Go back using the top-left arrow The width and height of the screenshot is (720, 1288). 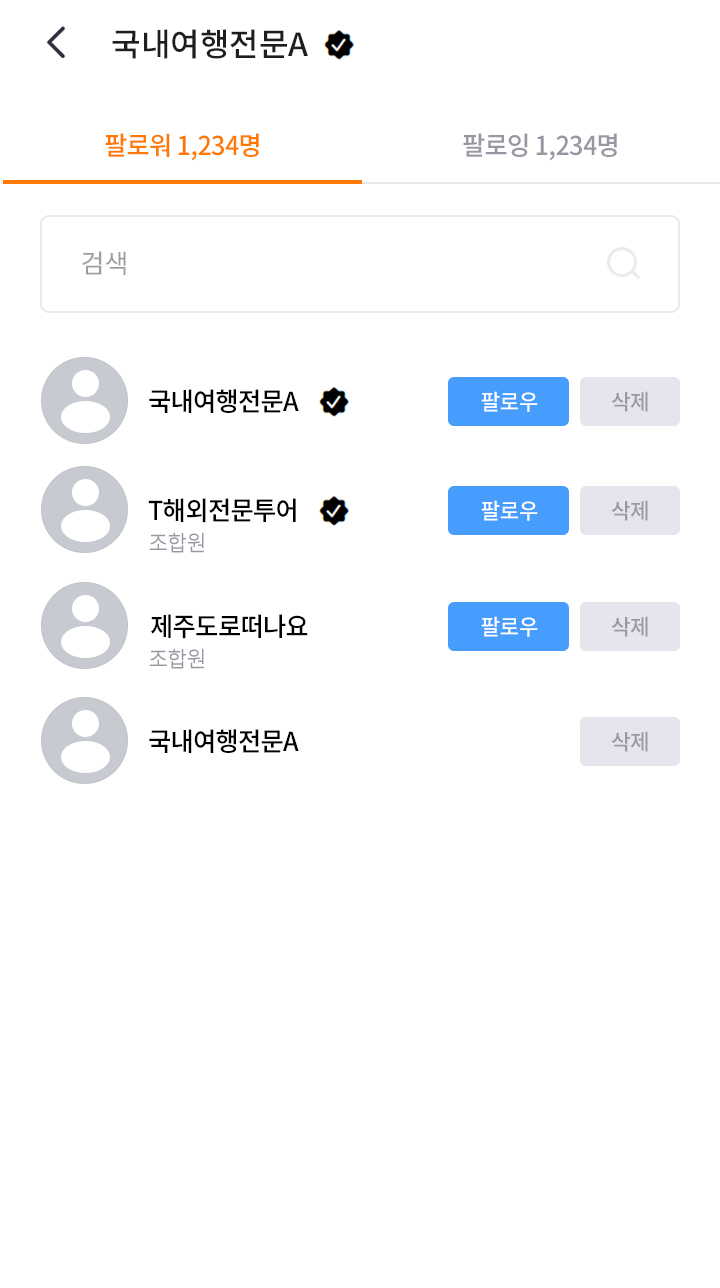(x=57, y=43)
